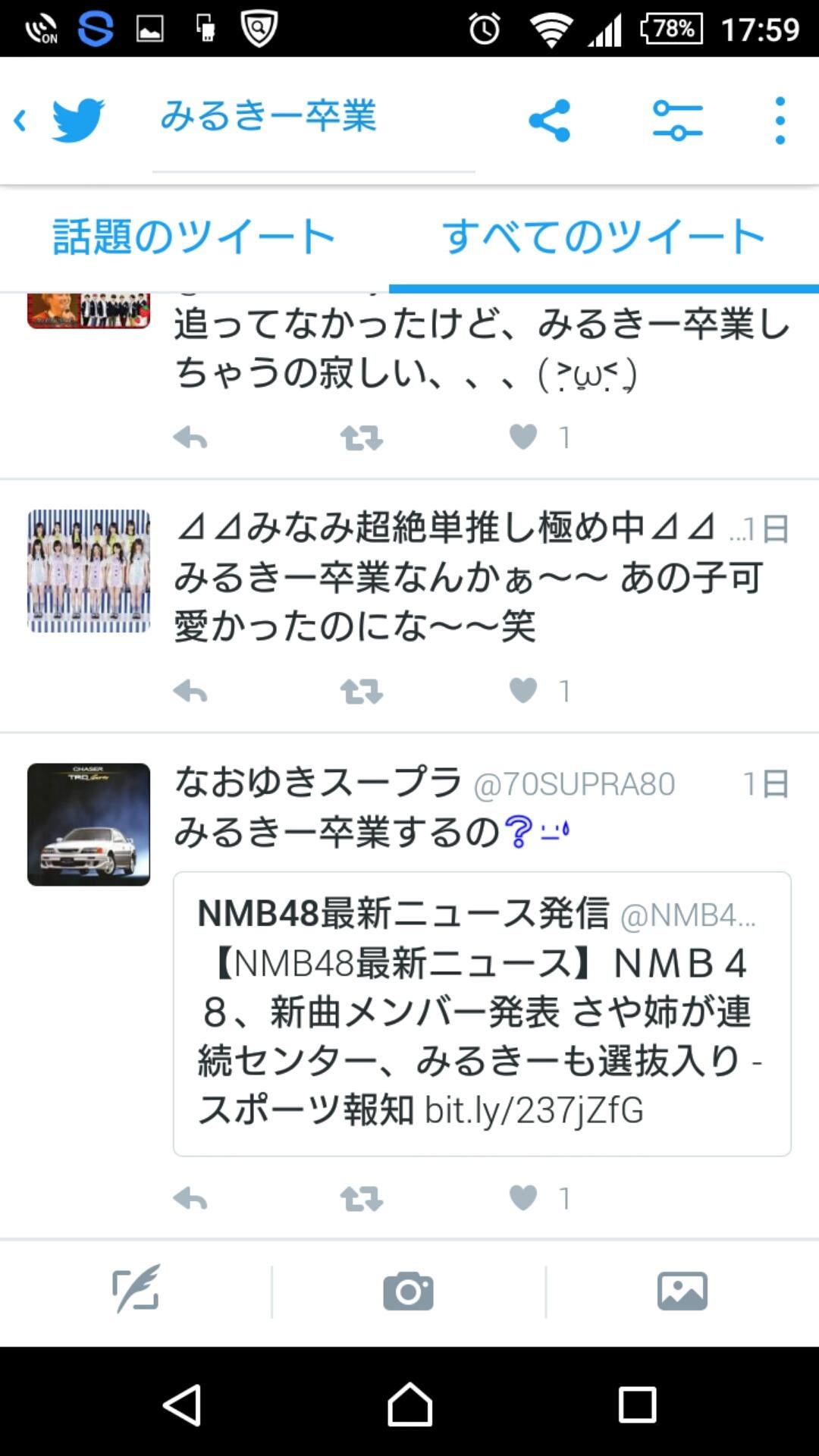The image size is (819, 1456).
Task: View なおゆきスープラ's car avatar profile
Action: [89, 824]
